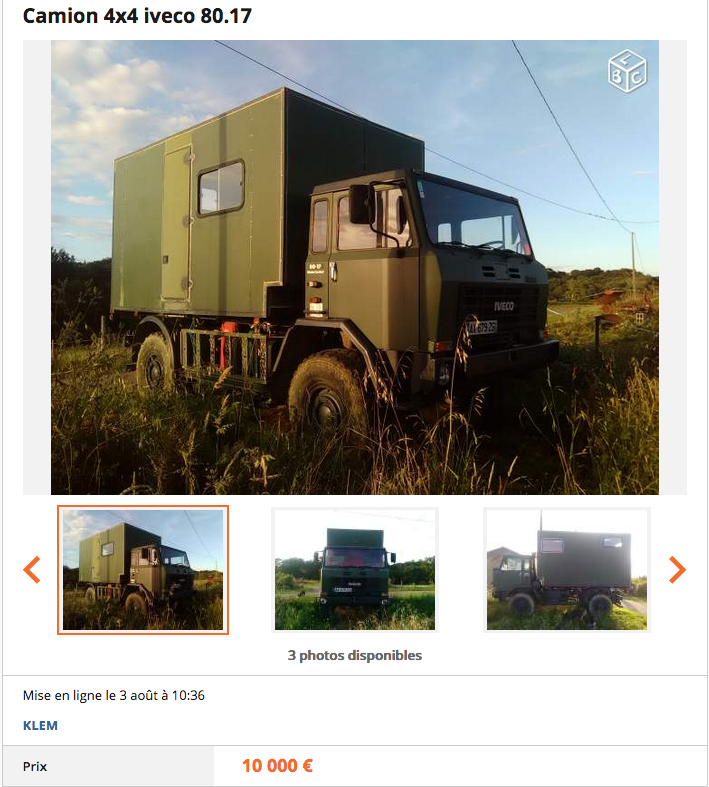
Task: Show next photos with right arrow
Action: 677,570
